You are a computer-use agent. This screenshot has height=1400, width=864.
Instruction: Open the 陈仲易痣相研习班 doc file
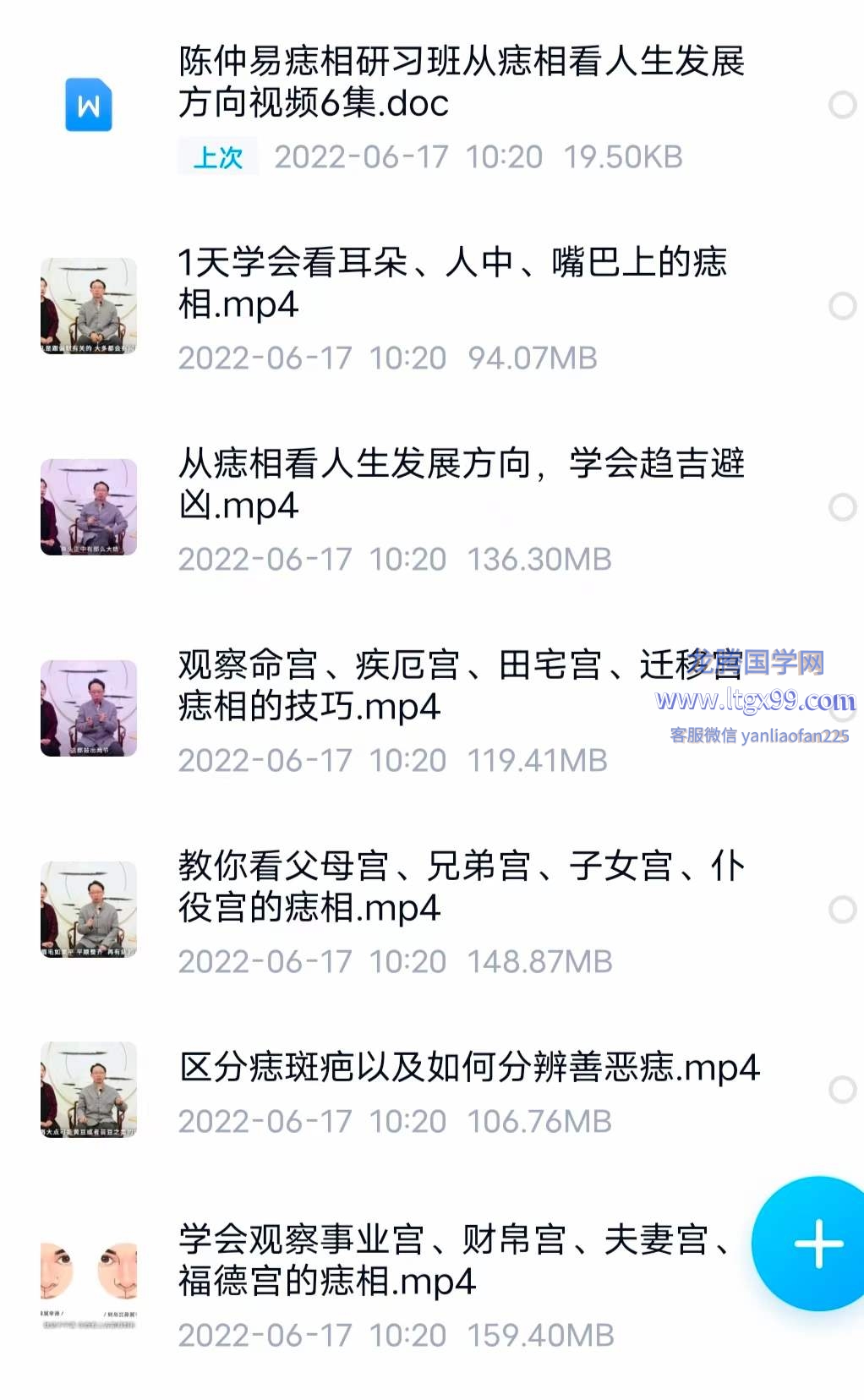pos(461,83)
